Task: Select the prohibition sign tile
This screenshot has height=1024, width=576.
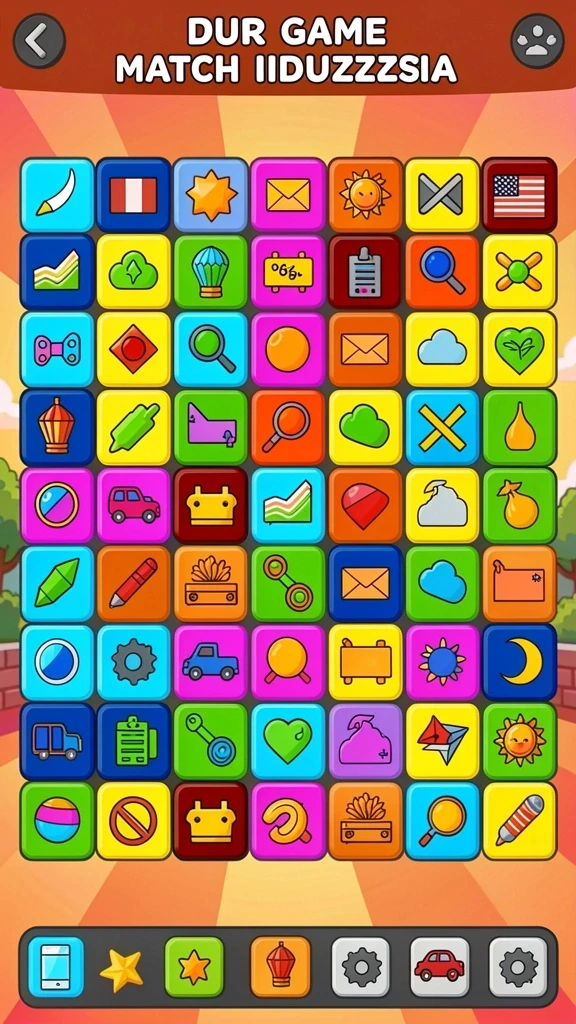Action: tap(134, 820)
